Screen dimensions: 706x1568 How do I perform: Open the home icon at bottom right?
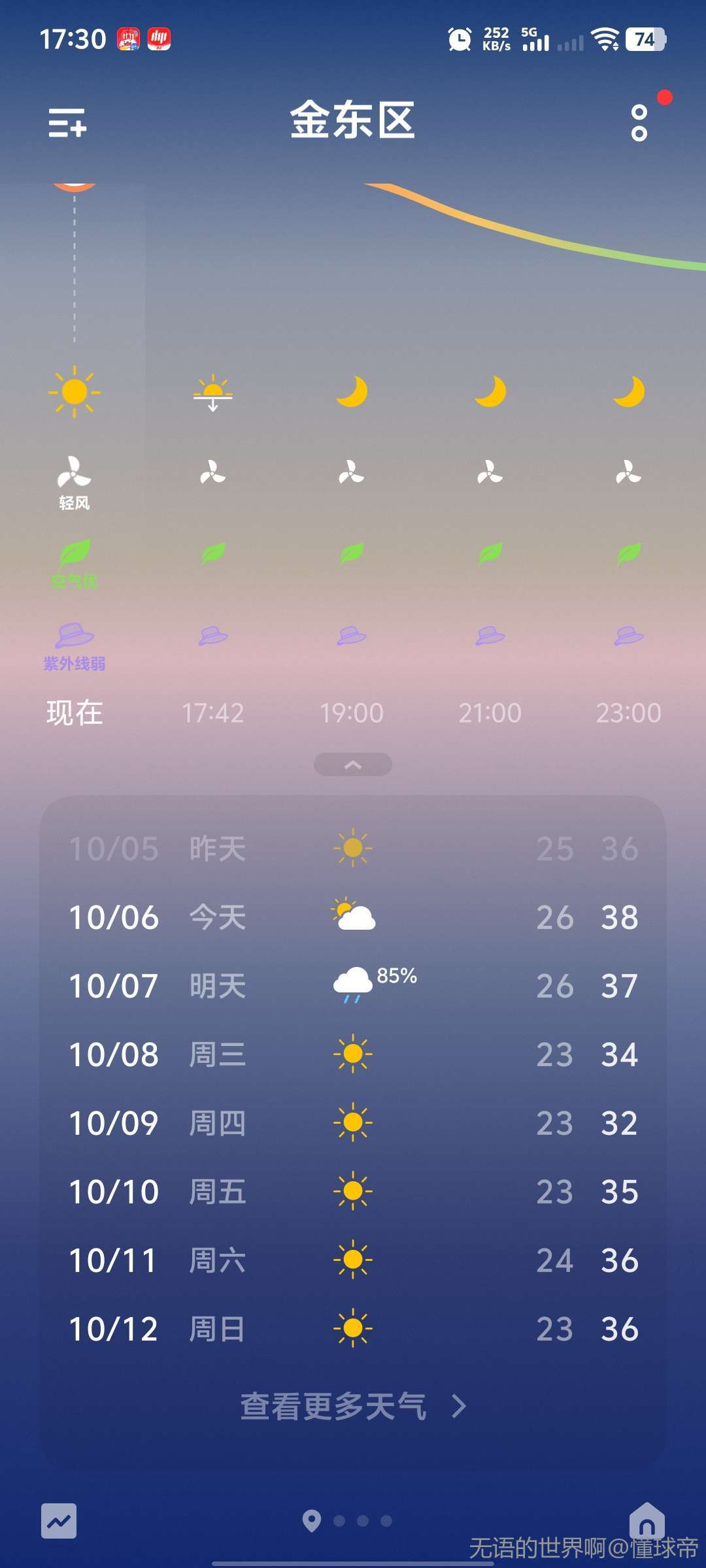pyautogui.click(x=647, y=1521)
